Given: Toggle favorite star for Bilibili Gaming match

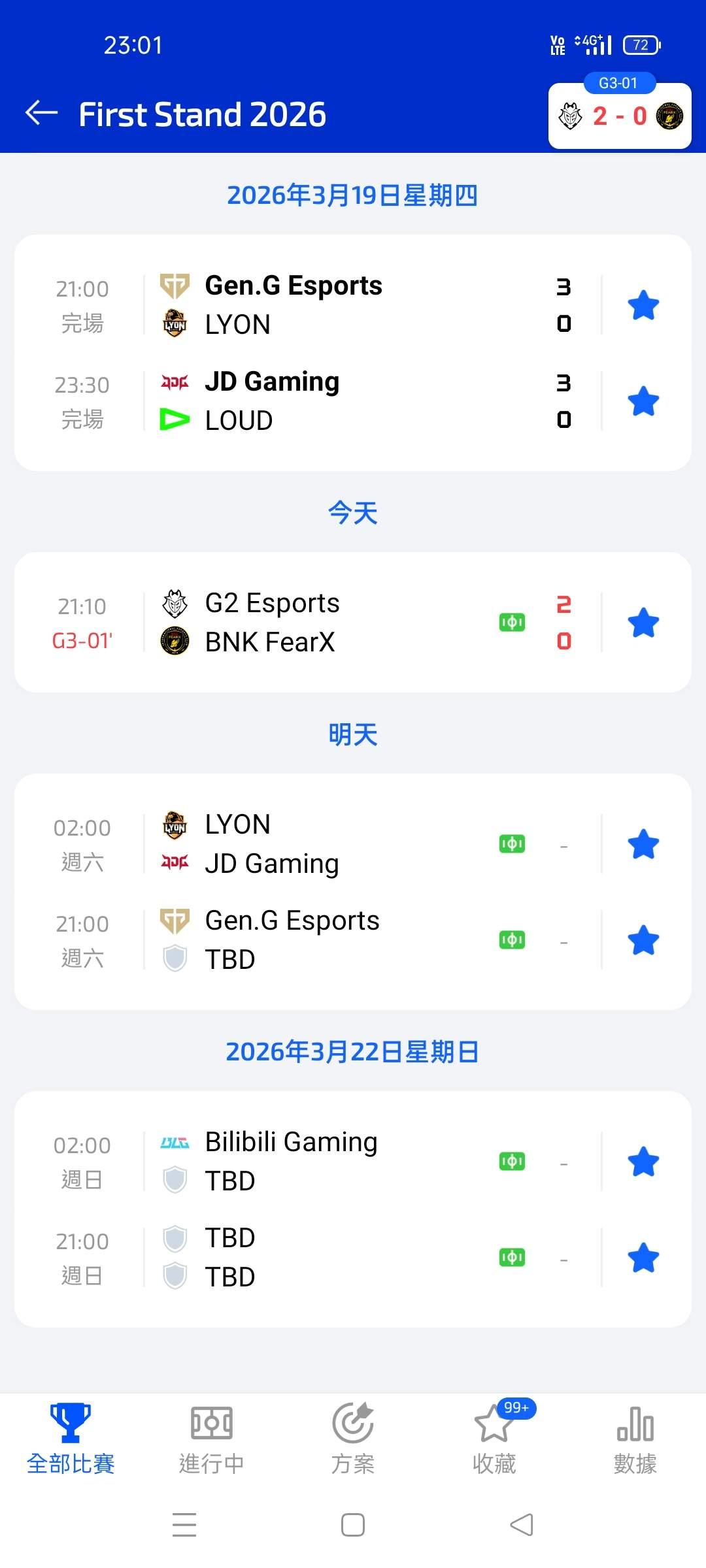Looking at the screenshot, I should coord(643,1162).
